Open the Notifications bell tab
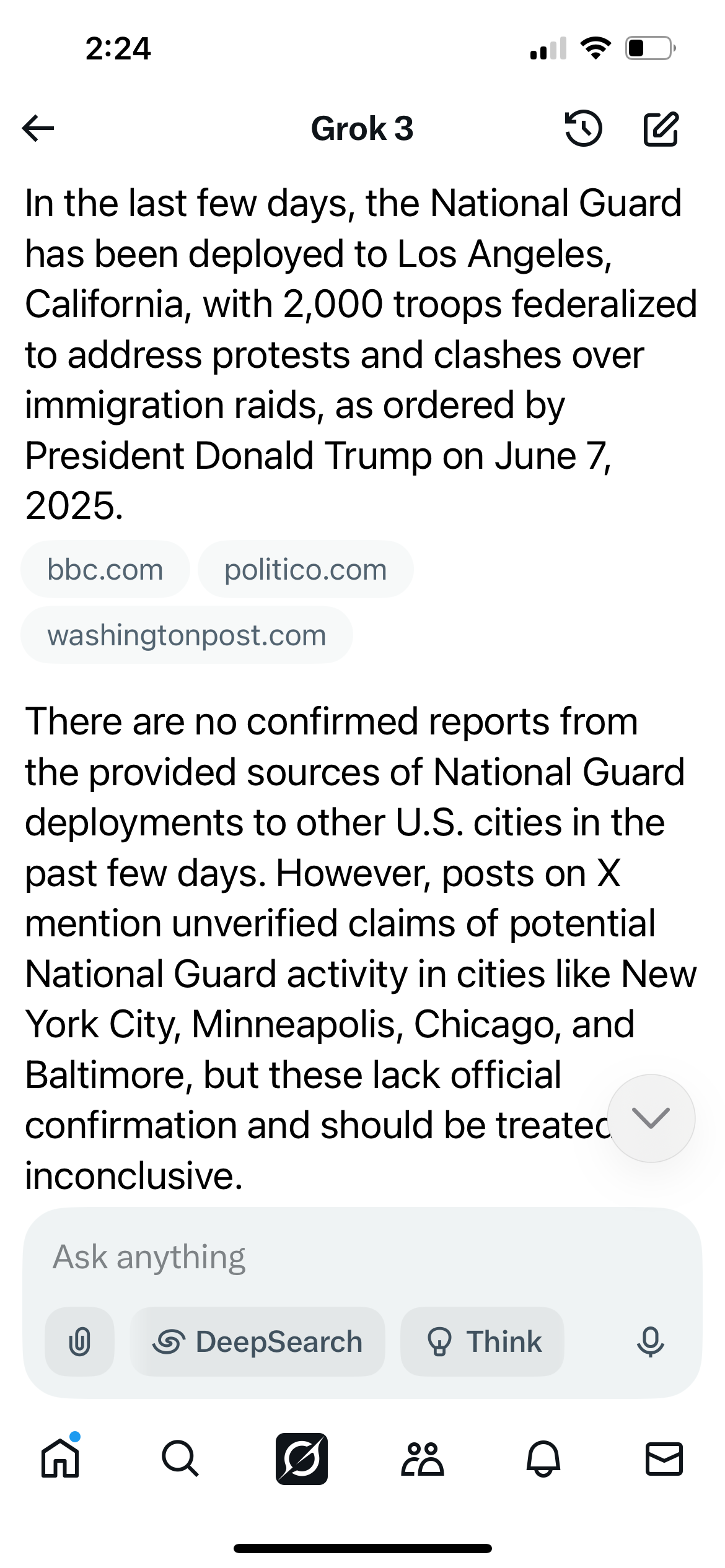 pos(543,1458)
